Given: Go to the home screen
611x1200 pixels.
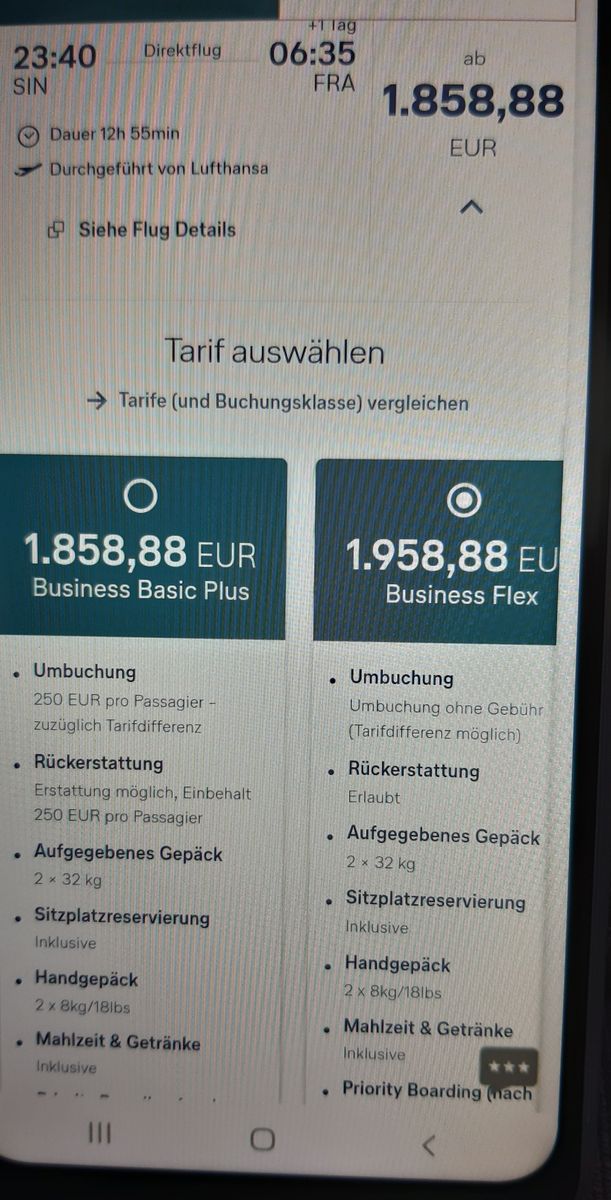Looking at the screenshot, I should coord(262,1139).
